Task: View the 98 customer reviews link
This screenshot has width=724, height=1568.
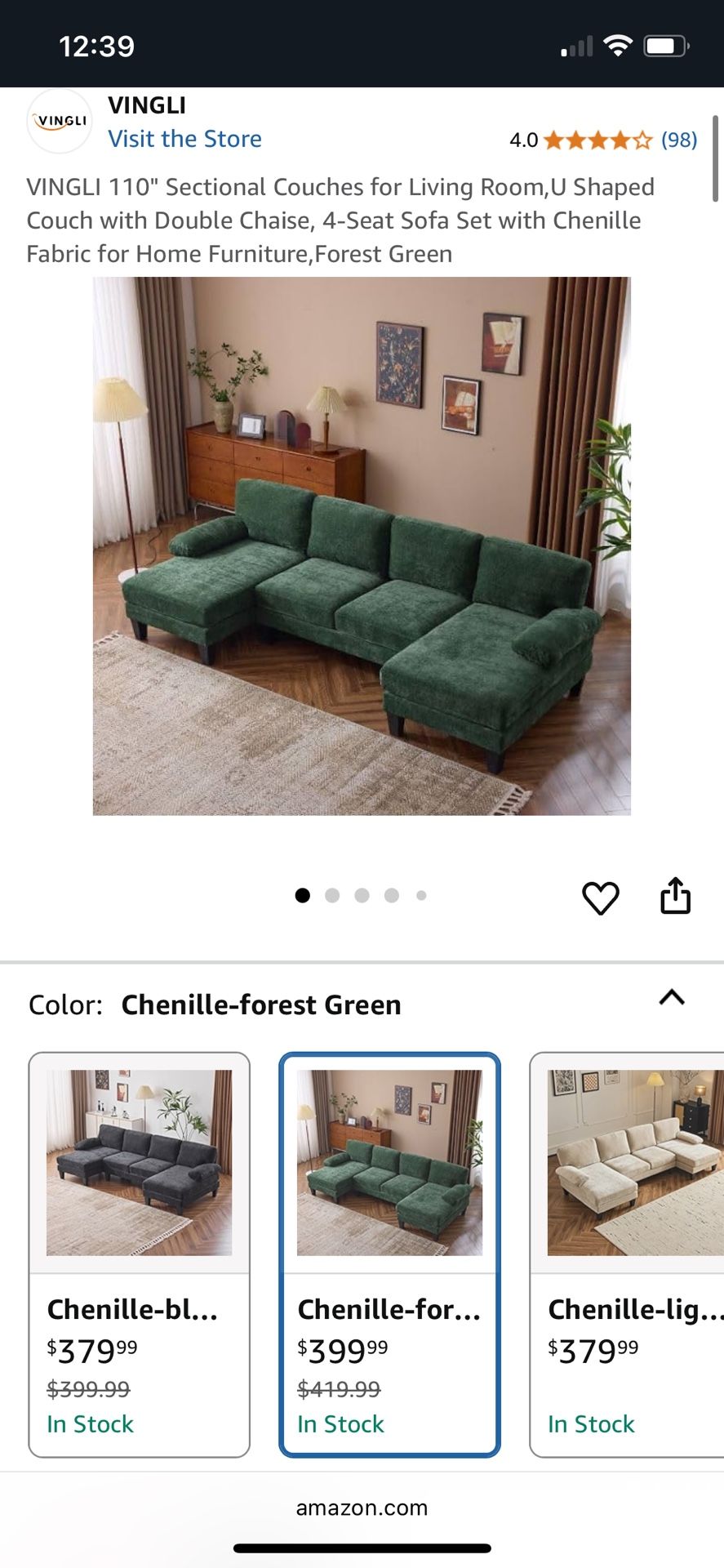Action: tap(679, 140)
